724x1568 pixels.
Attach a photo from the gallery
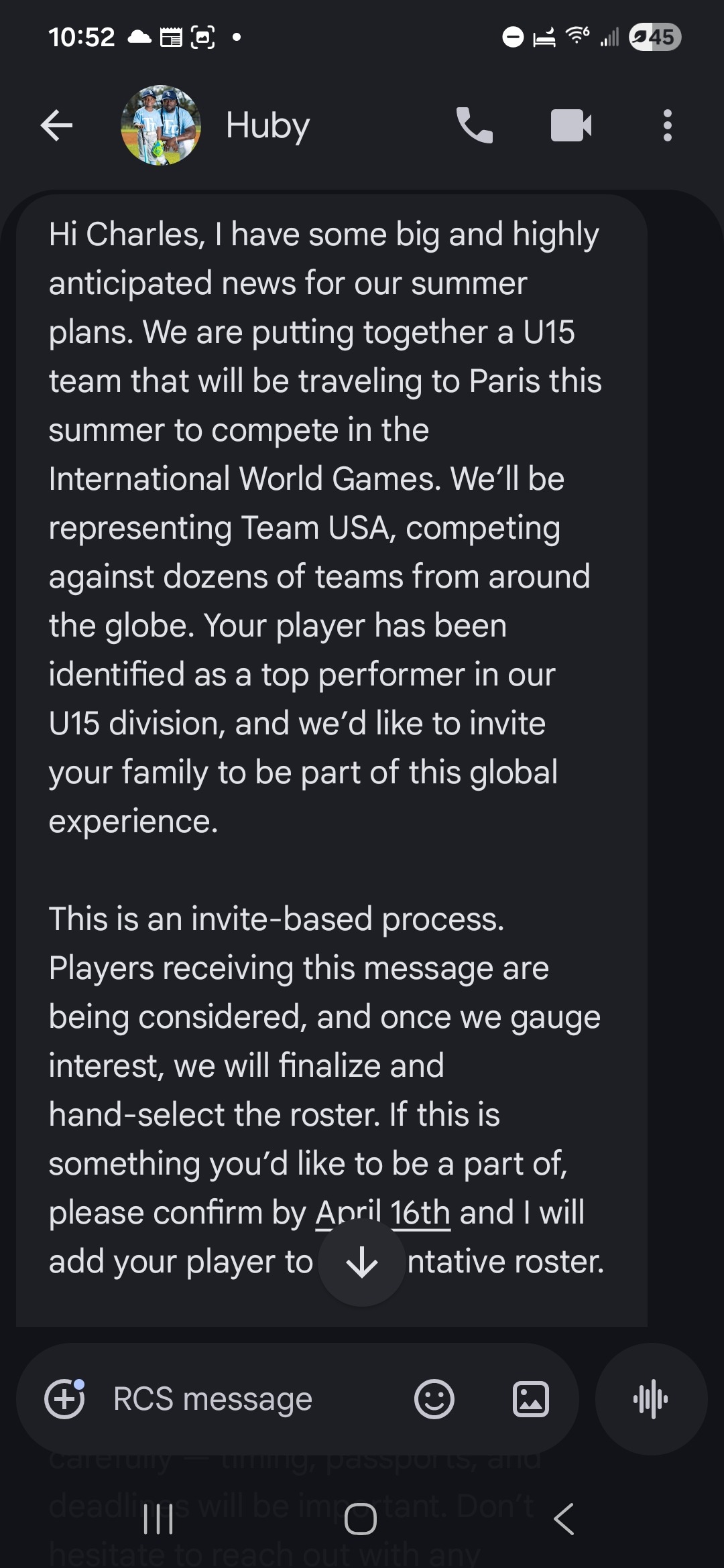(531, 1399)
